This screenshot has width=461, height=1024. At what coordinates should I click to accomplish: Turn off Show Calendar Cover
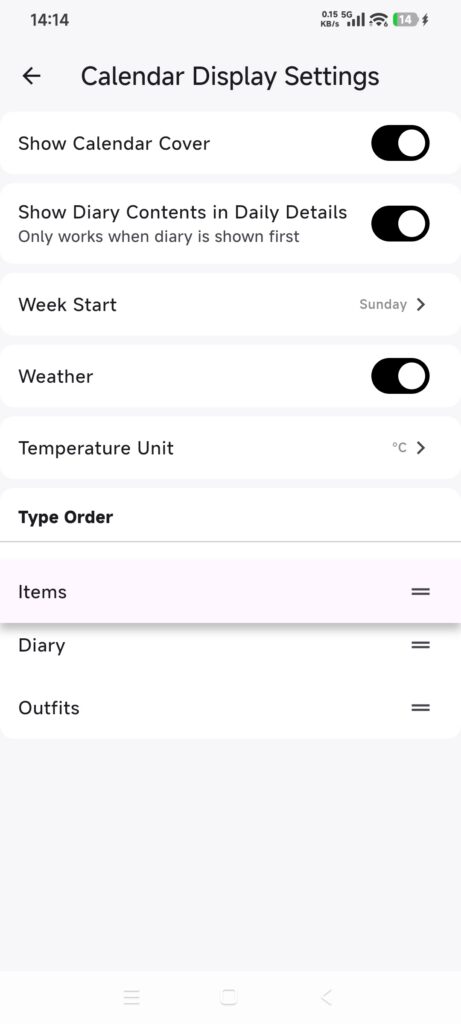[x=400, y=143]
